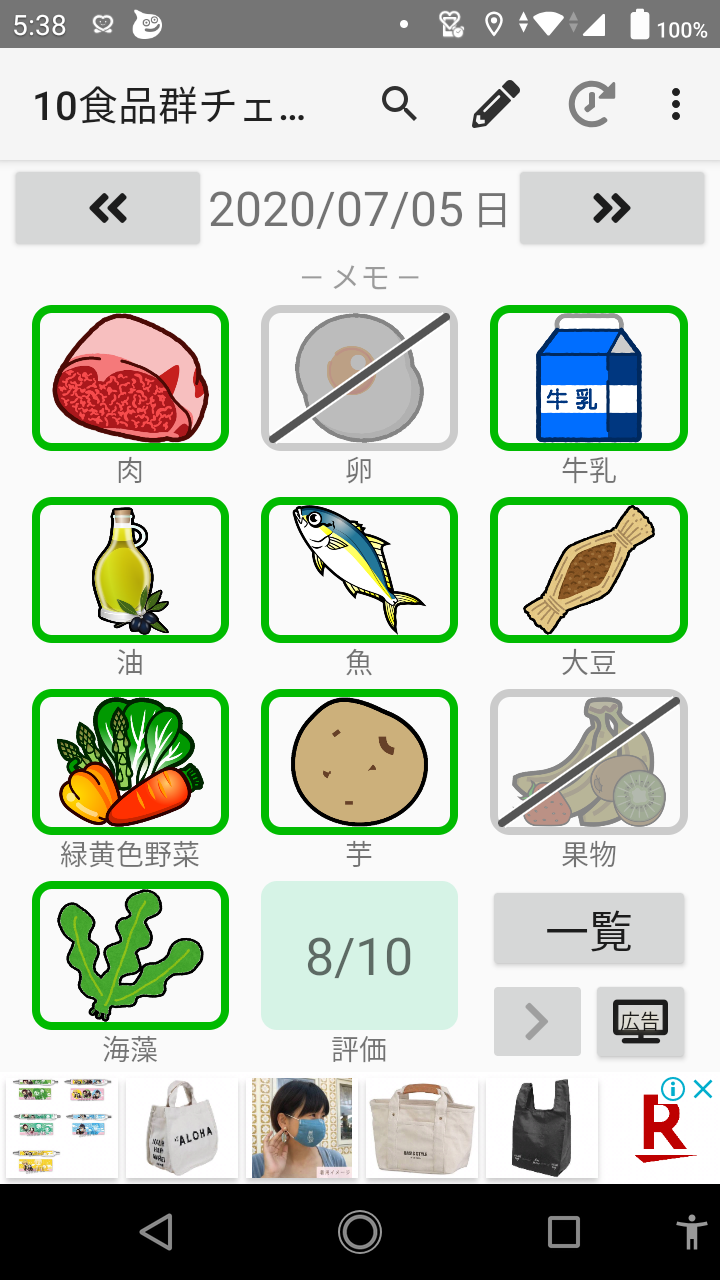Toggle the 大豆 (soy) food group
Viewport: 720px width, 1280px height.
tap(589, 570)
